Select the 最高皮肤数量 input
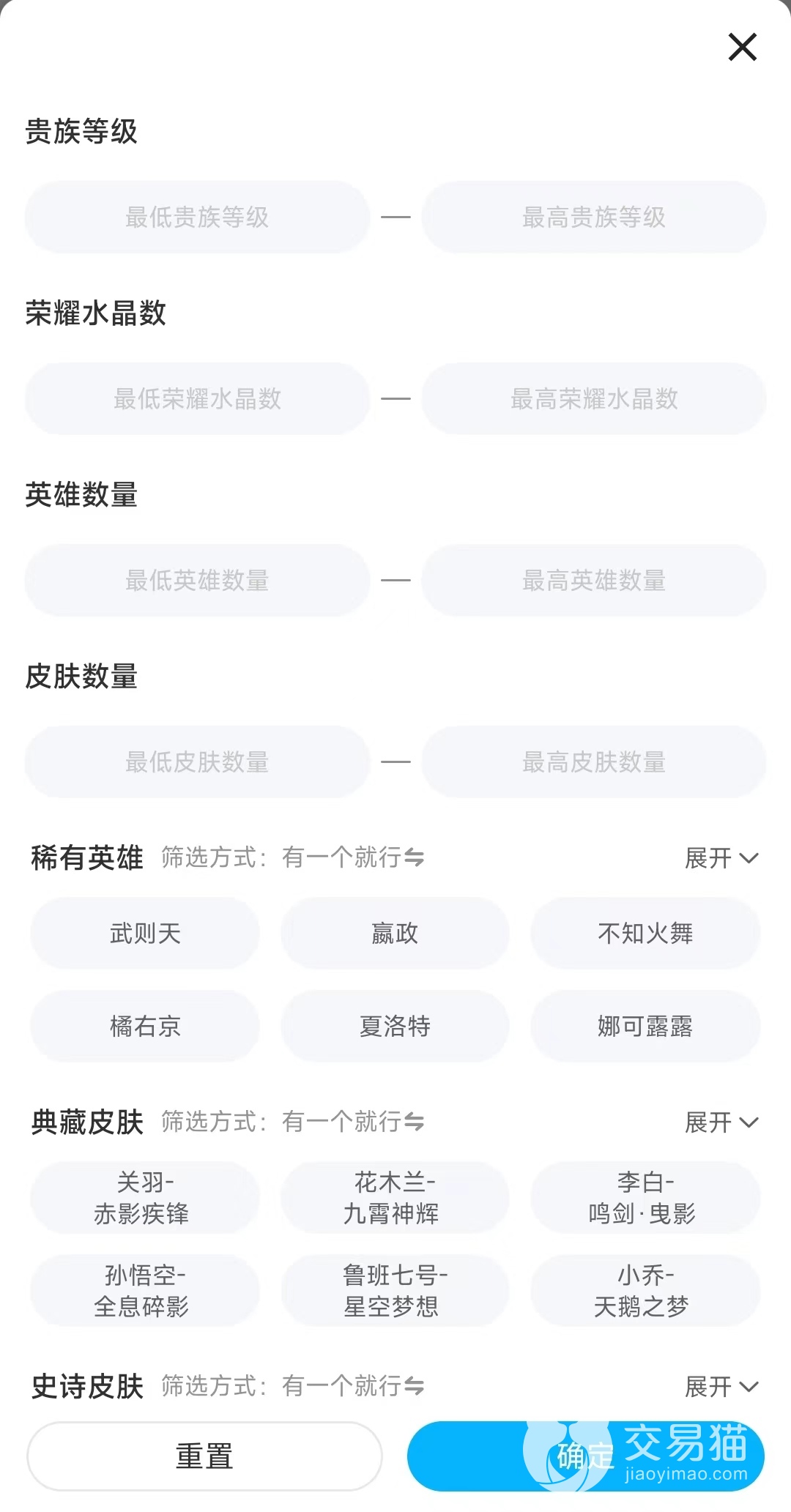Image resolution: width=791 pixels, height=1512 pixels. point(593,762)
